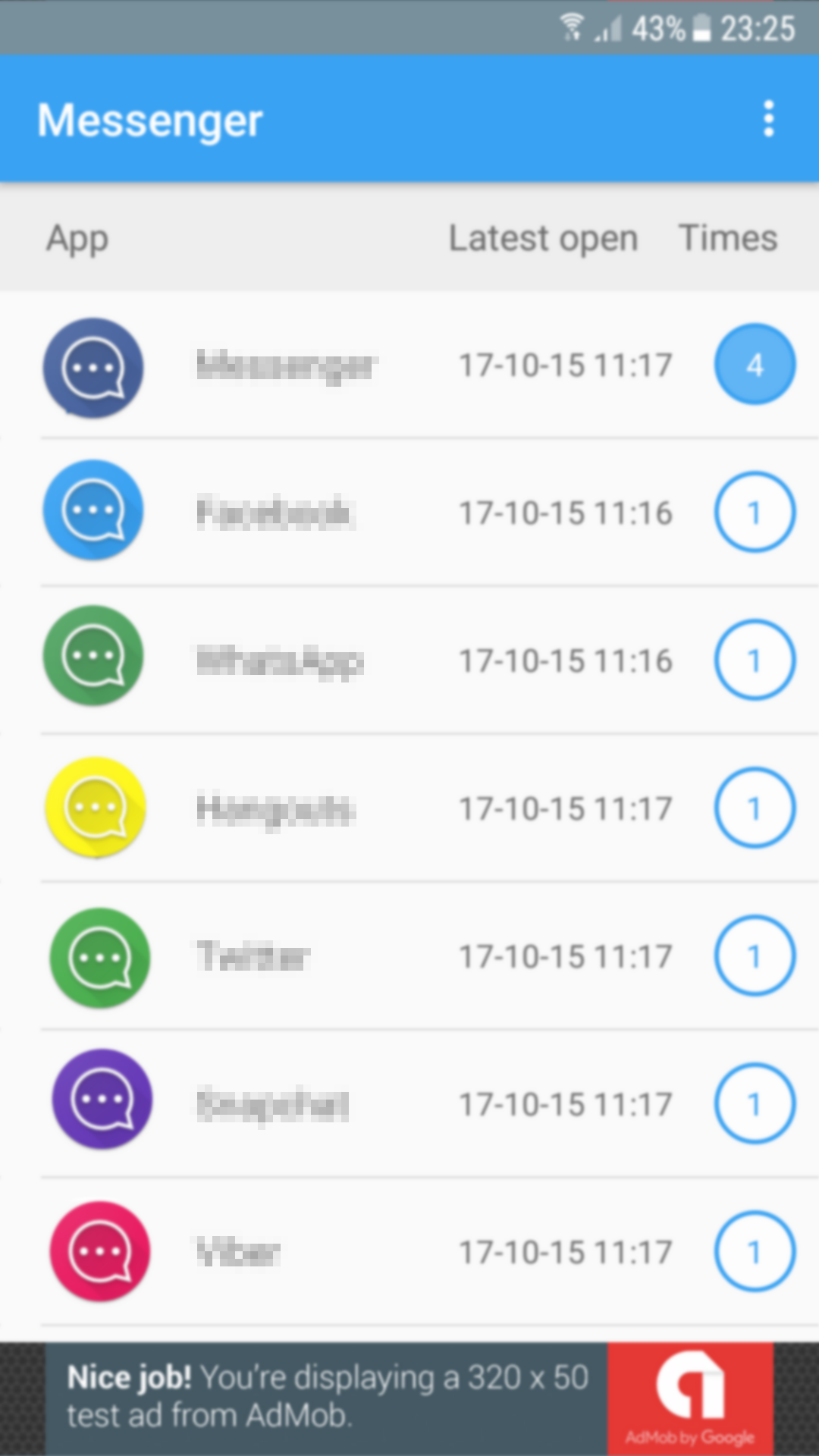819x1456 pixels.
Task: Select the Facebook chat bubble icon
Action: pos(93,510)
